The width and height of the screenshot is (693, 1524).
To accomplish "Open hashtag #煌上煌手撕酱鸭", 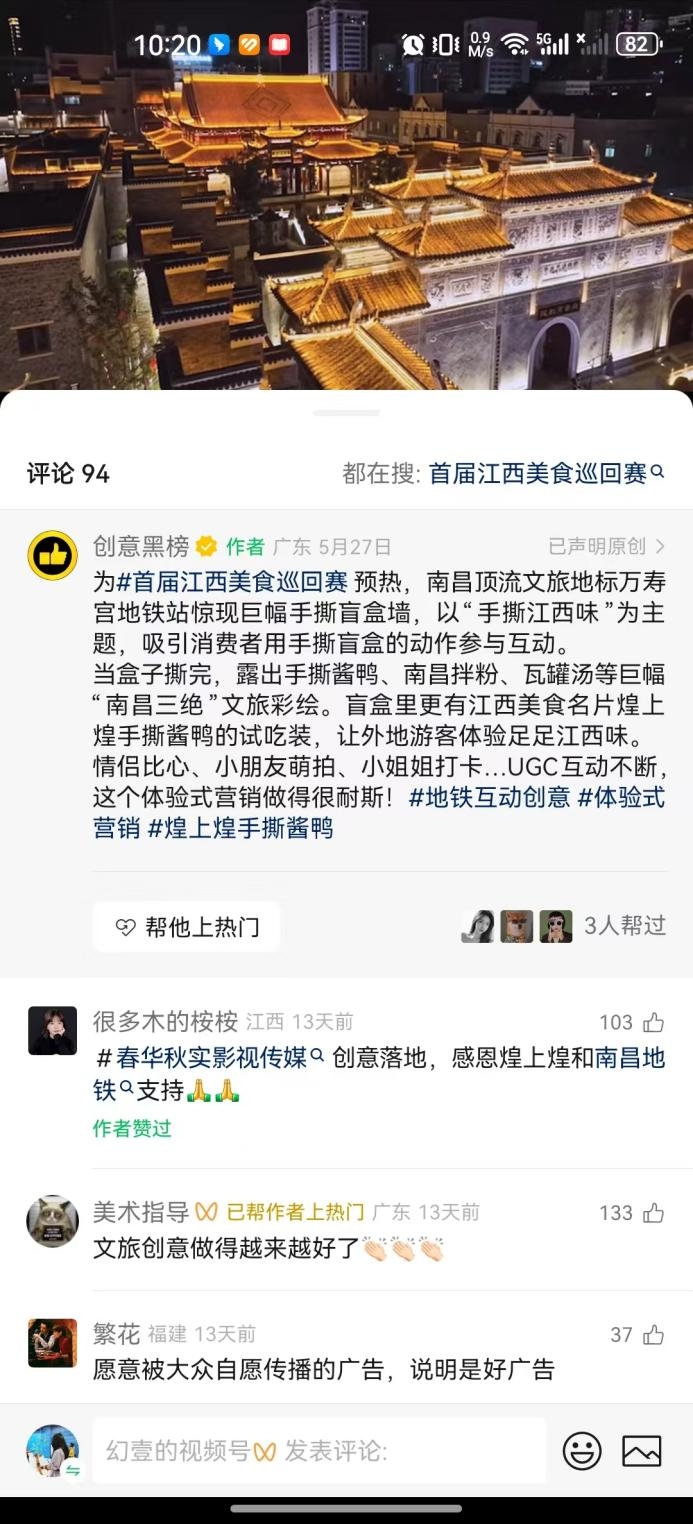I will click(x=240, y=828).
